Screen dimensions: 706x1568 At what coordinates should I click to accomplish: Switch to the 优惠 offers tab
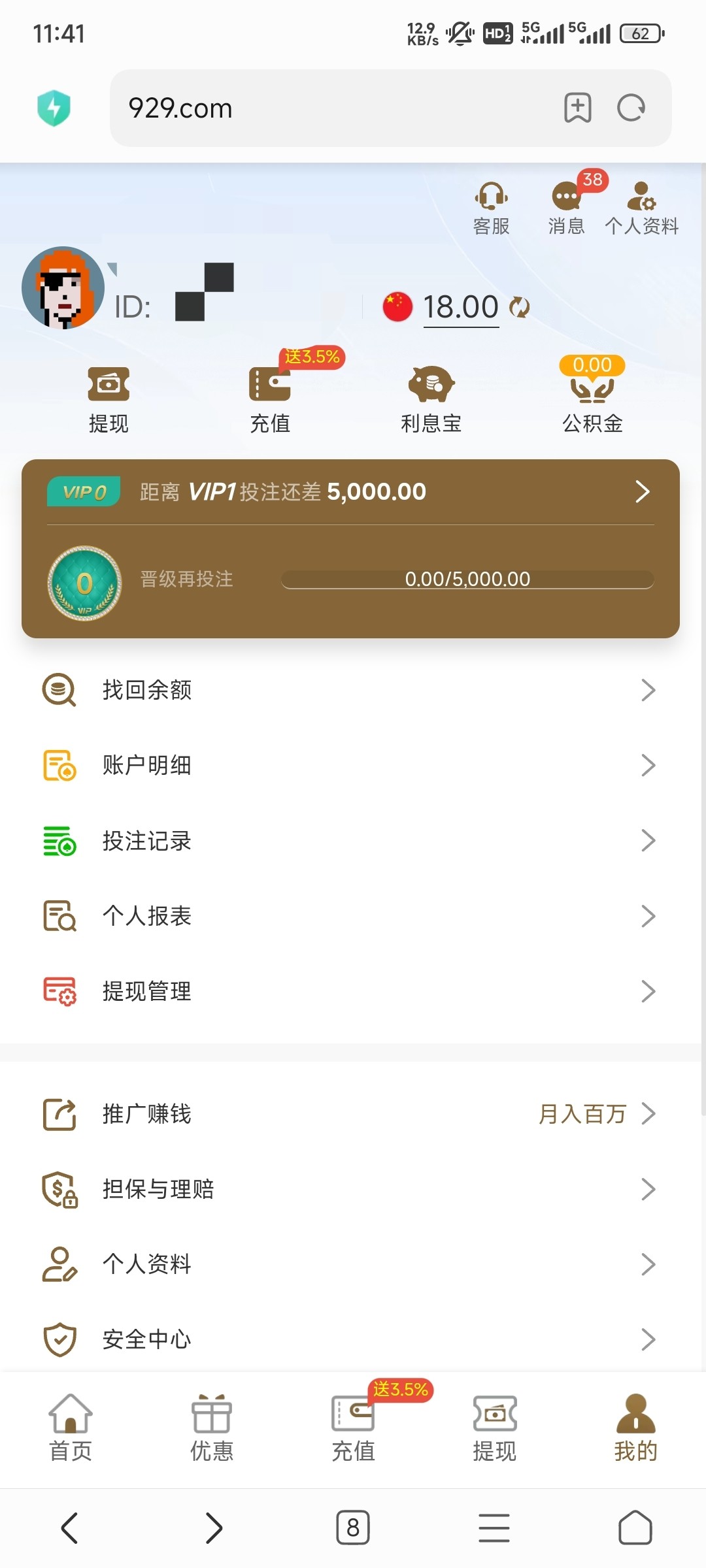point(212,1428)
